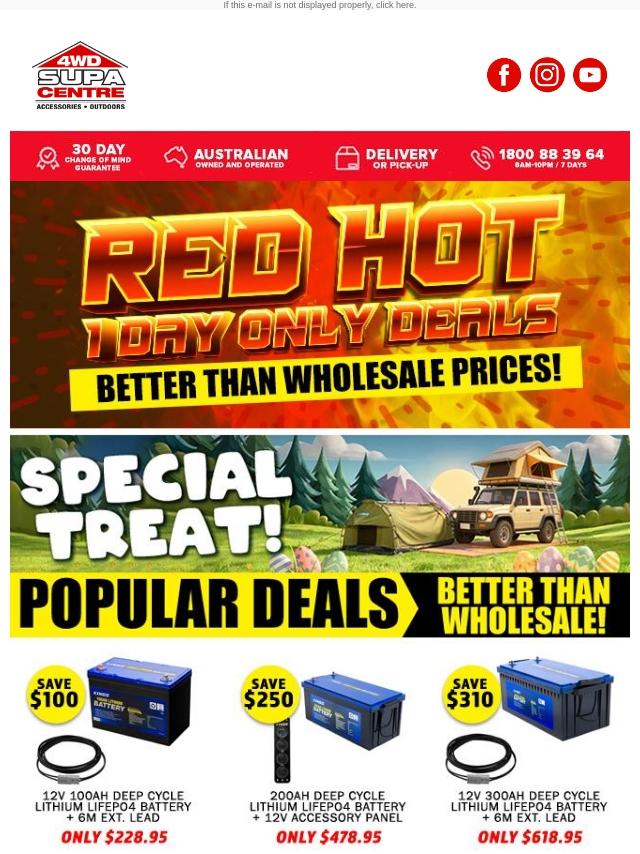Screen dimensions: 640x854
Task: Open the YouTube channel icon
Action: [590, 75]
